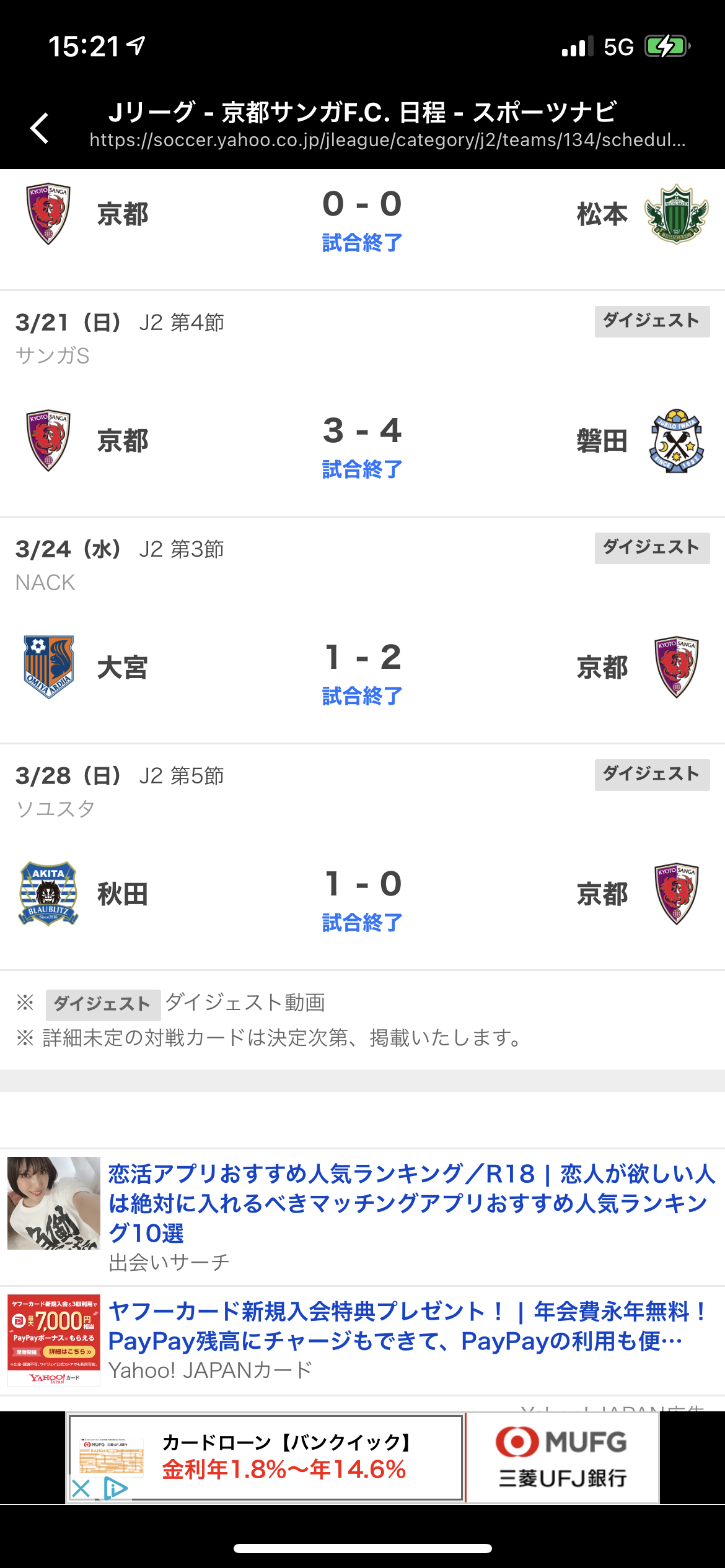Watch ダイジェスト for the 3/24 match

coord(652,548)
